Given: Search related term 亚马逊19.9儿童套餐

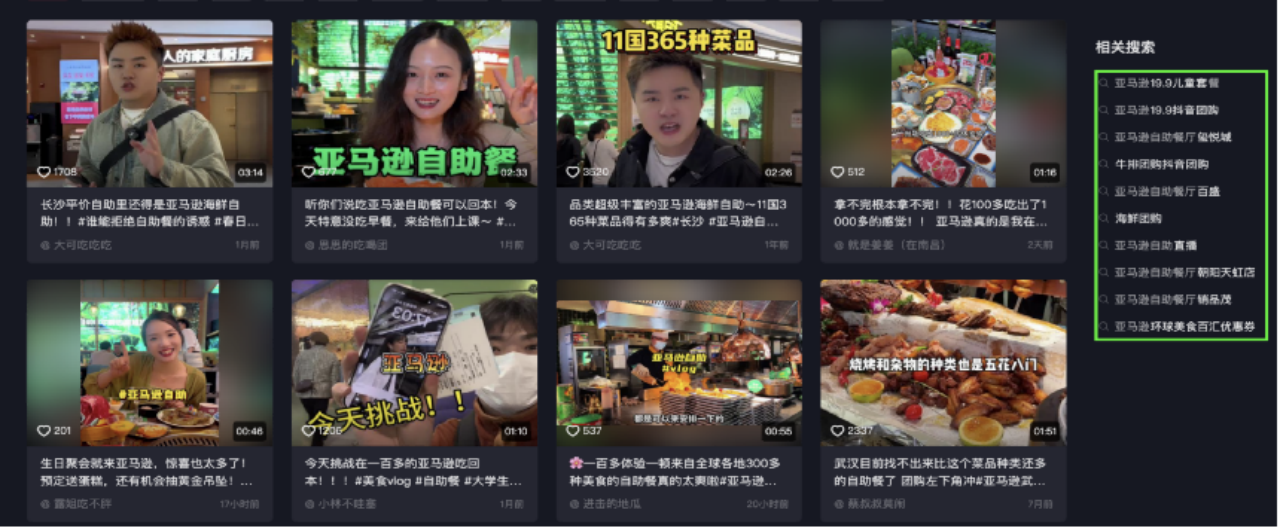Looking at the screenshot, I should click(x=1166, y=83).
